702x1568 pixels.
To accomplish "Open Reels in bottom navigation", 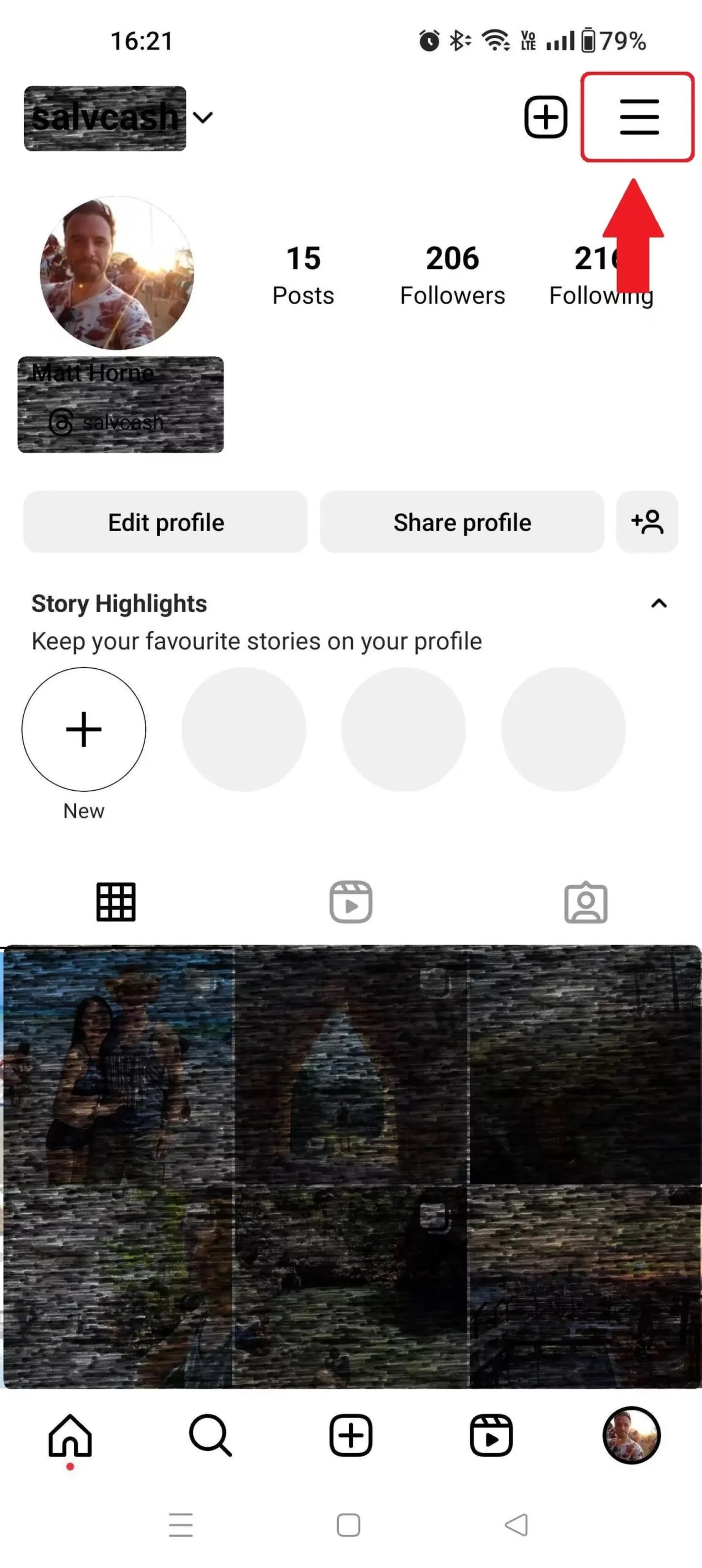I will [x=491, y=1435].
